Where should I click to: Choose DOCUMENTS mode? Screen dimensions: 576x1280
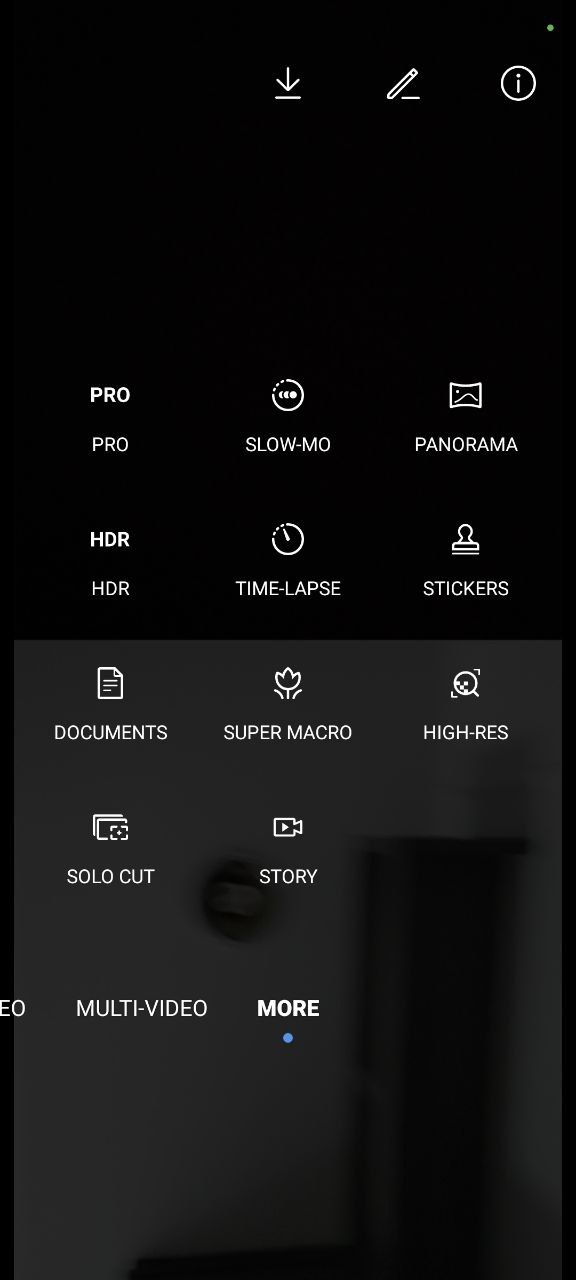pos(110,706)
